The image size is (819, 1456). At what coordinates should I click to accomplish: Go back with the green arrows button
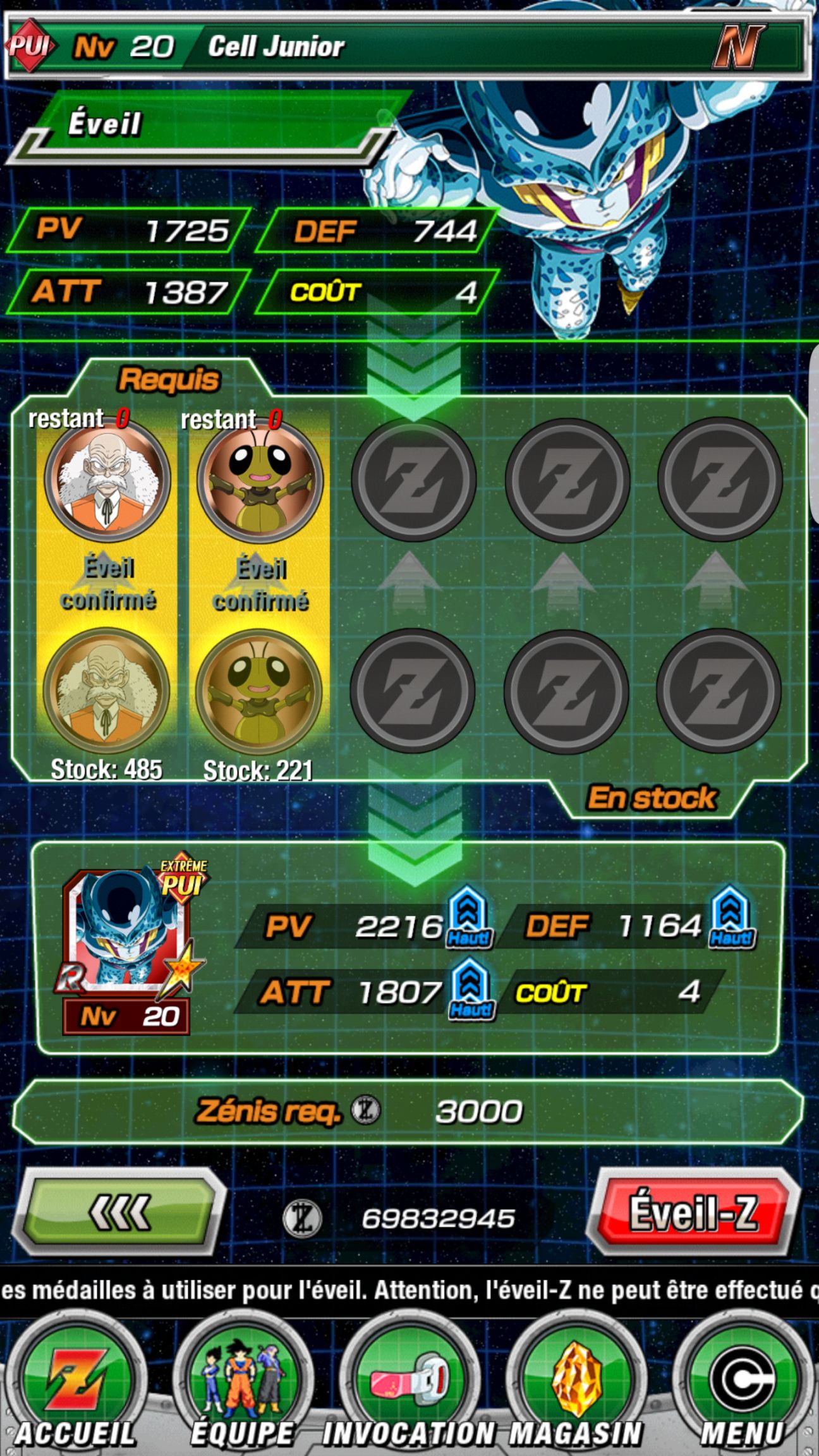click(x=119, y=1211)
